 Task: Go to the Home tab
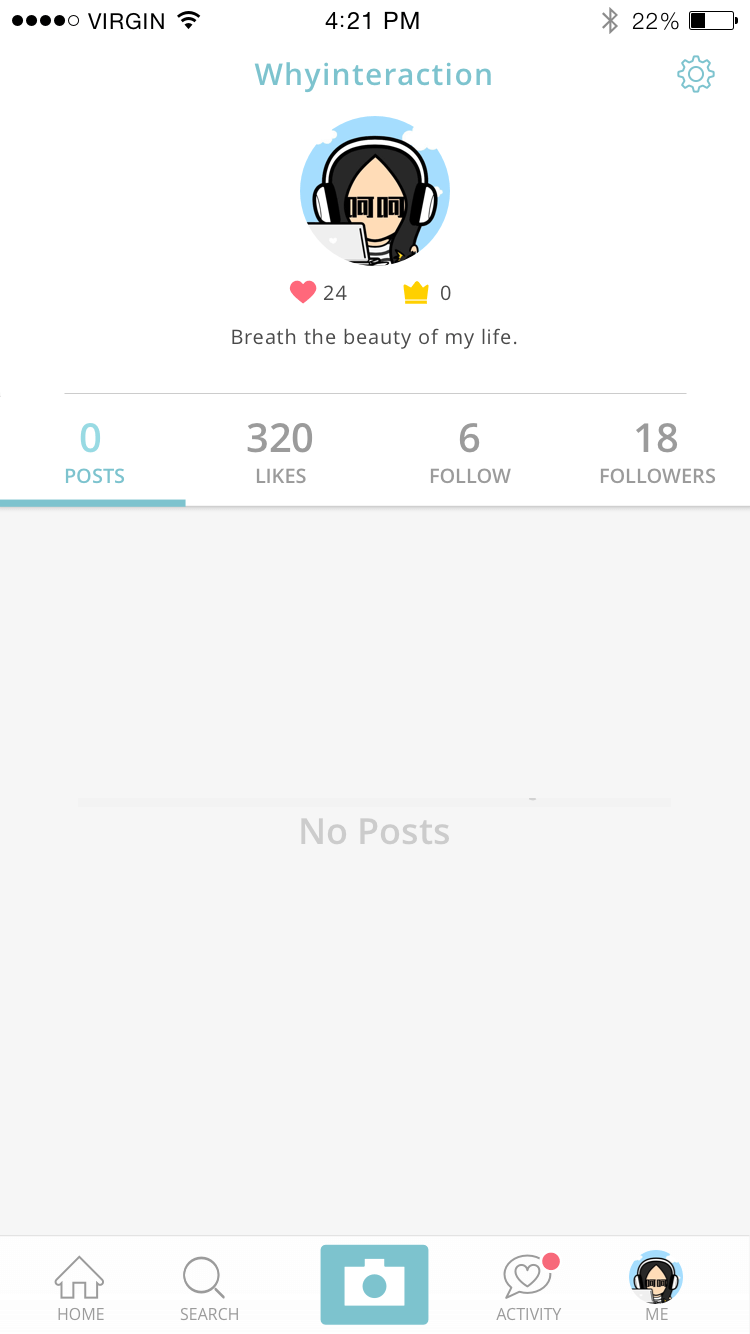(x=79, y=1288)
